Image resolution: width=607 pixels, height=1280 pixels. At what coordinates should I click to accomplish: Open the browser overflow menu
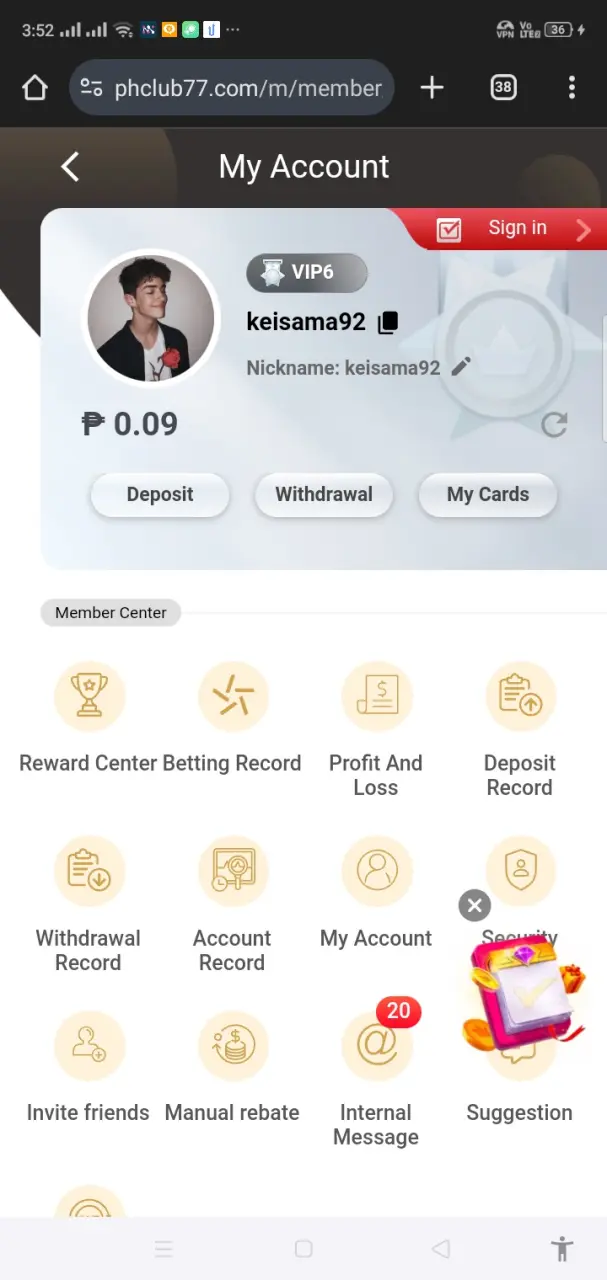(572, 88)
